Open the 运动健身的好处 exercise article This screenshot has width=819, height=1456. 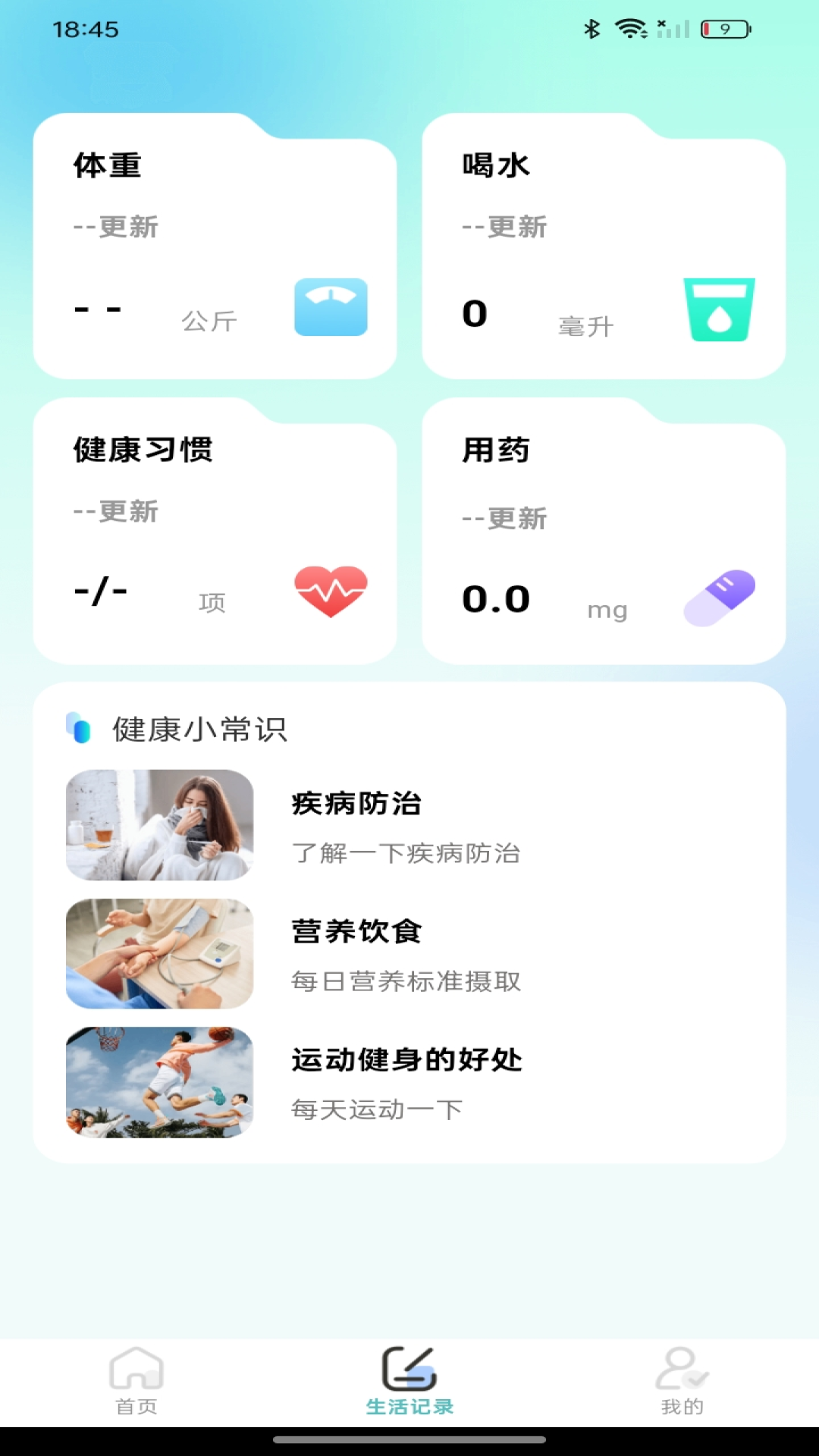click(406, 1062)
